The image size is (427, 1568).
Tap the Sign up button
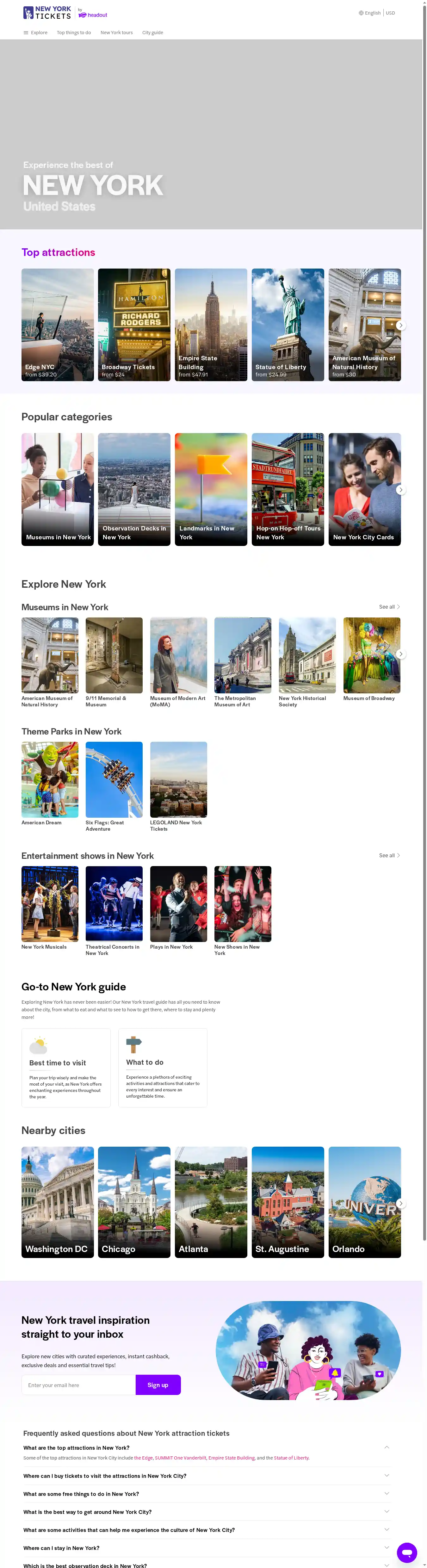[158, 1385]
